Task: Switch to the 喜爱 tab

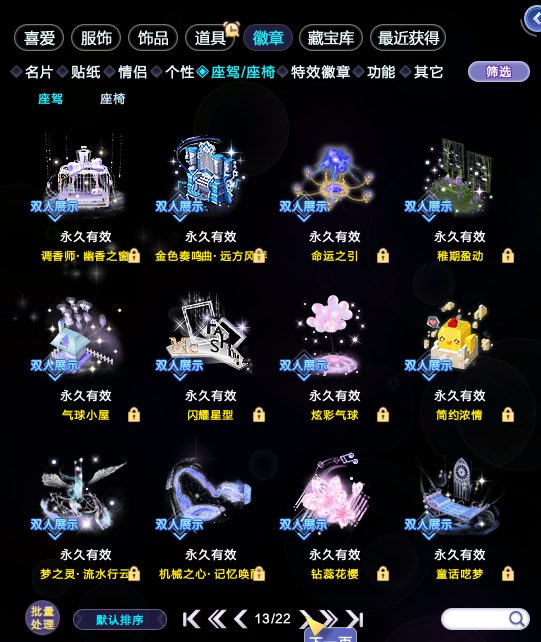Action: pos(39,38)
